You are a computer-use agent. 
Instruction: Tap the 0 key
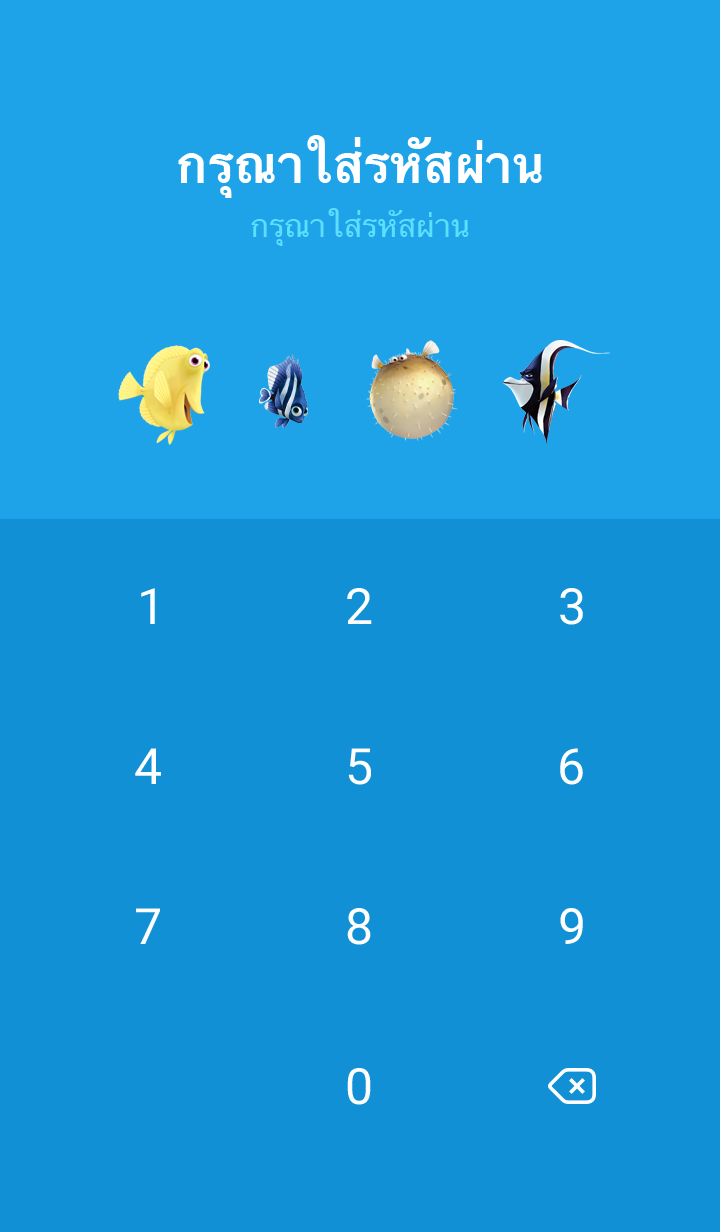coord(359,1087)
